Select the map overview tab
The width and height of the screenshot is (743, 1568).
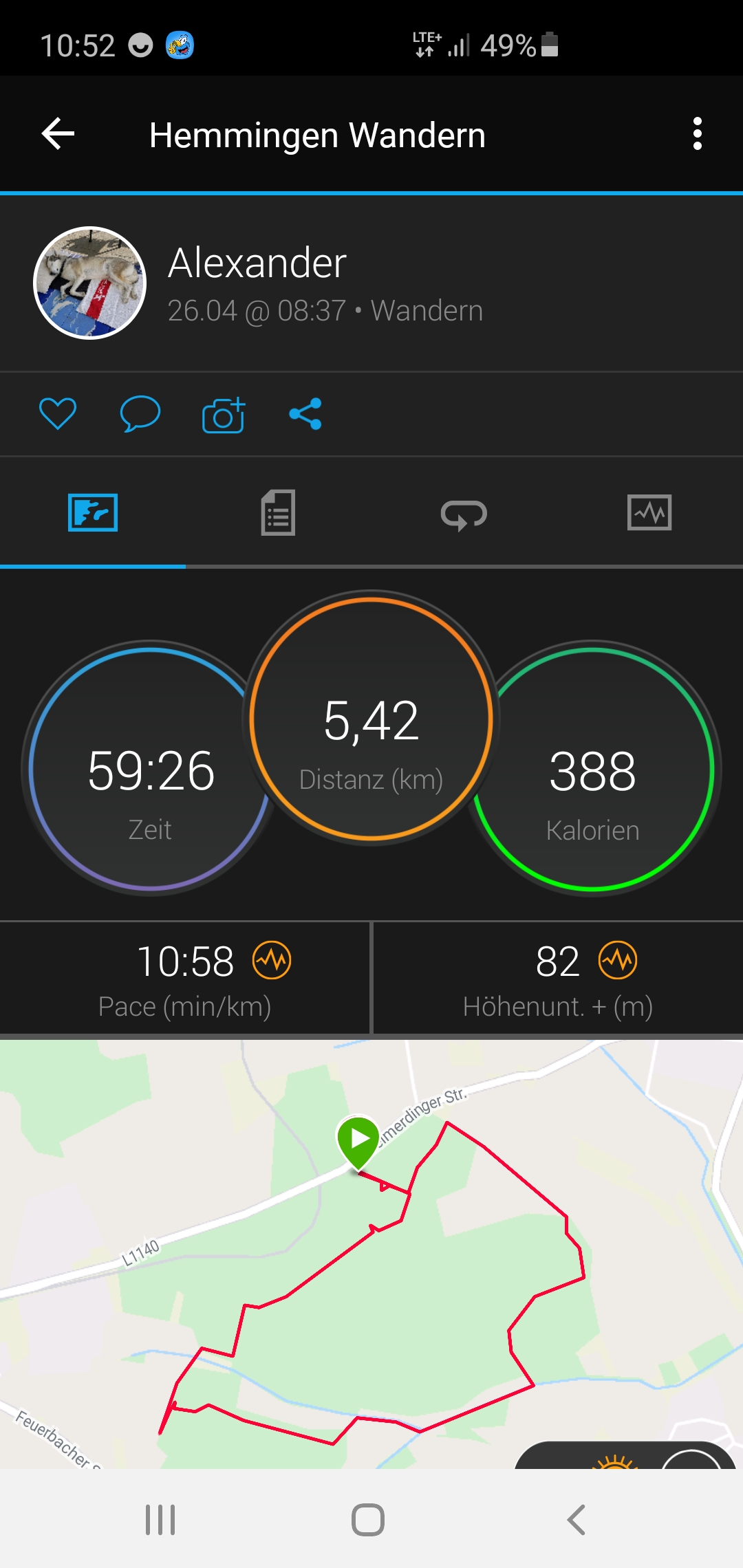(93, 512)
